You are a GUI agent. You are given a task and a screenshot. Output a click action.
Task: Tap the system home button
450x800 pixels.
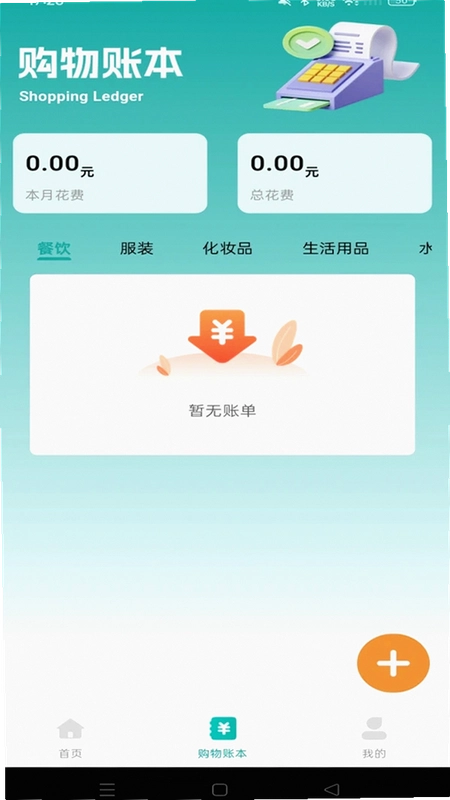[219, 789]
